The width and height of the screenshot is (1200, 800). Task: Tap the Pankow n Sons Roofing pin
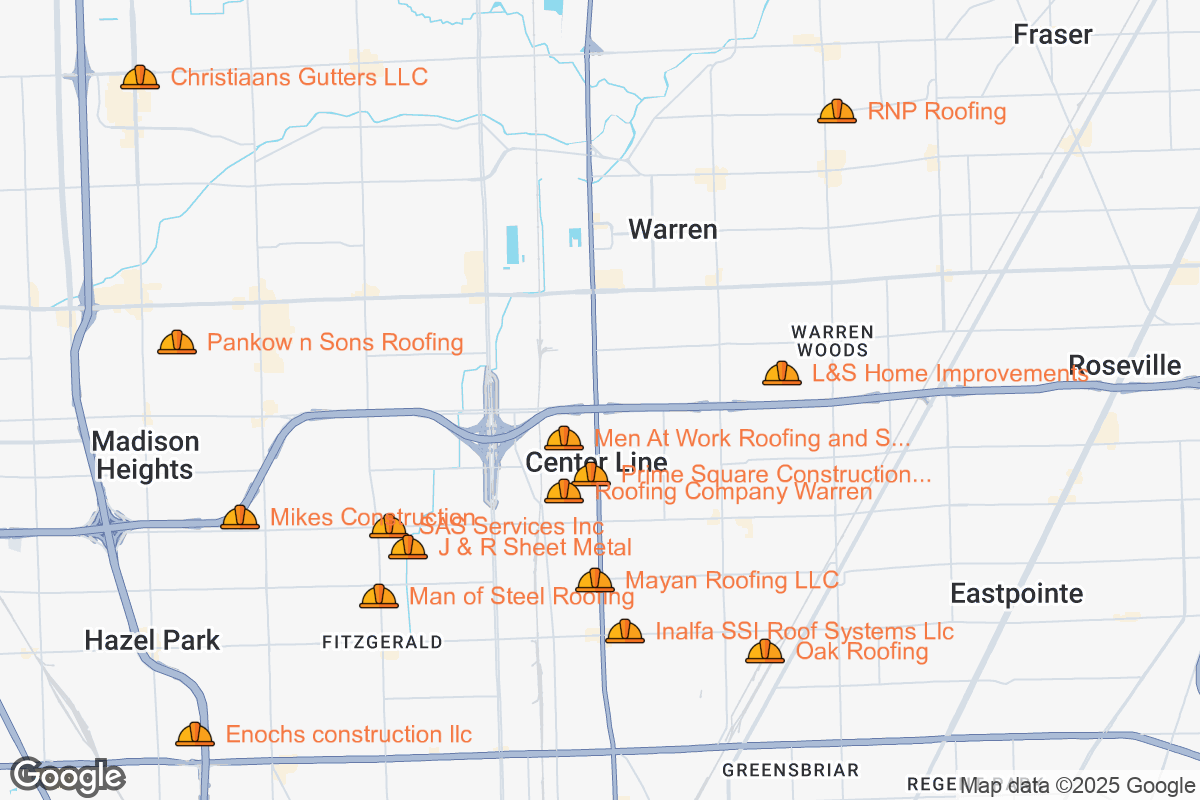coord(177,342)
